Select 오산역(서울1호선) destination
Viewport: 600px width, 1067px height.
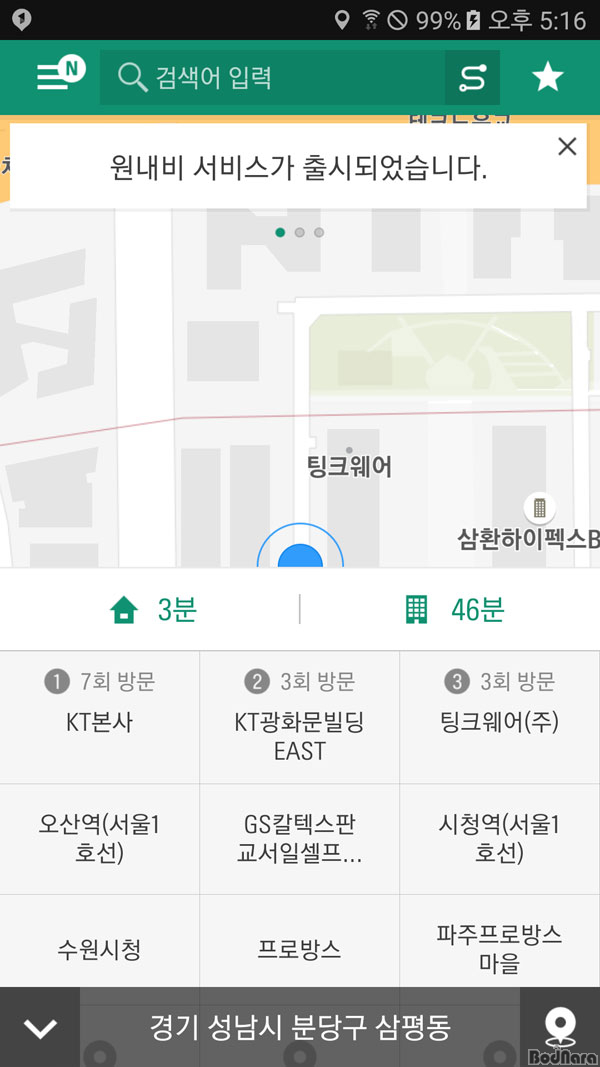[100, 839]
